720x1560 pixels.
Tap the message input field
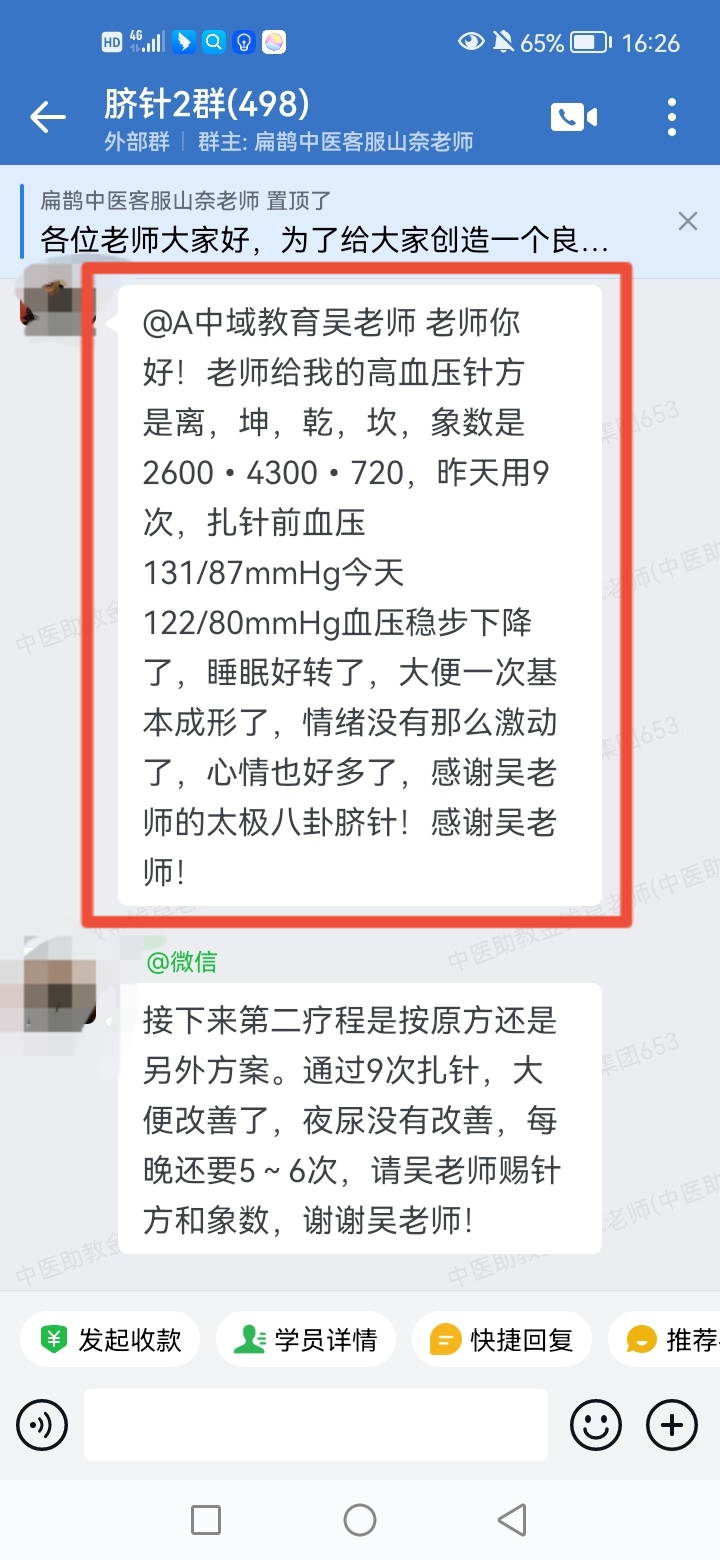pos(315,1424)
